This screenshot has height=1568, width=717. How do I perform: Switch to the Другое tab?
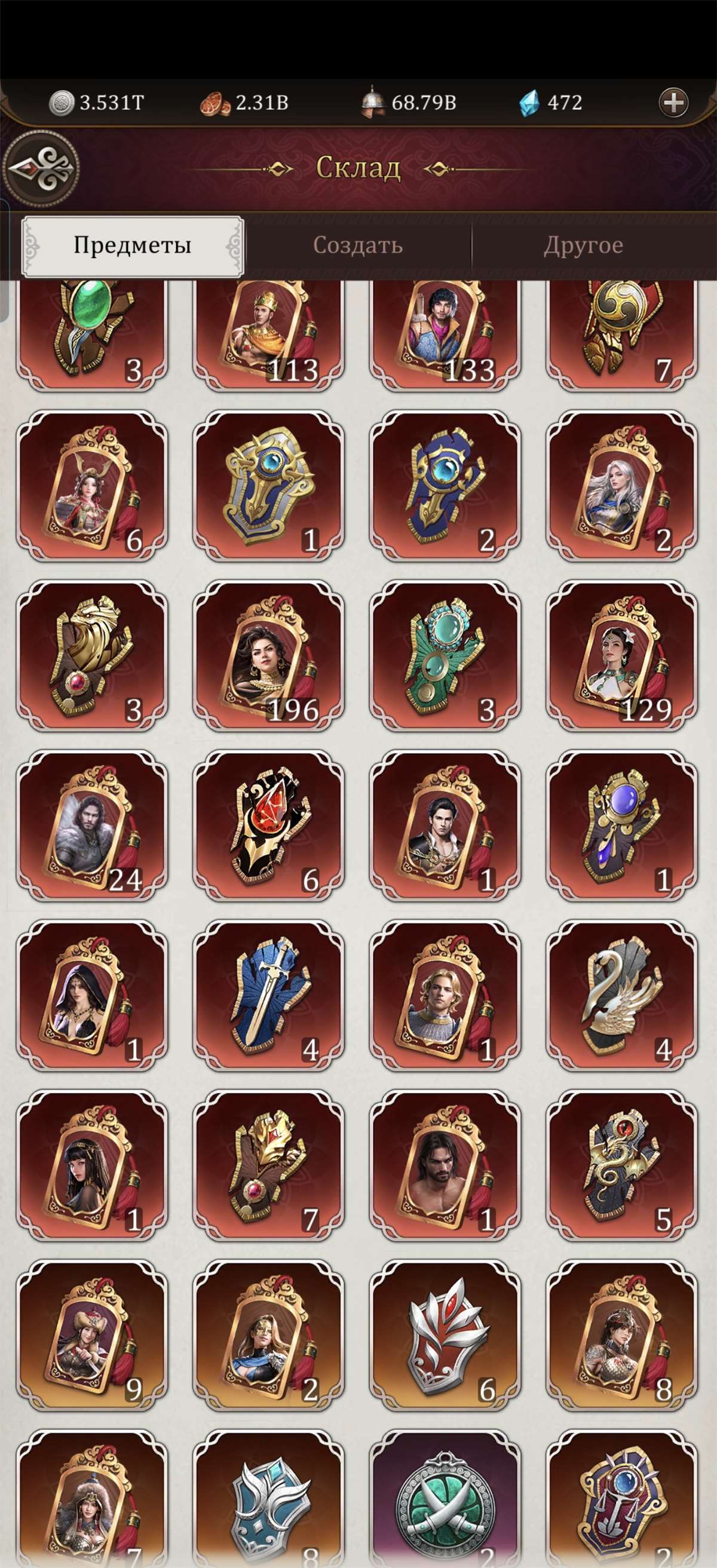coord(583,246)
